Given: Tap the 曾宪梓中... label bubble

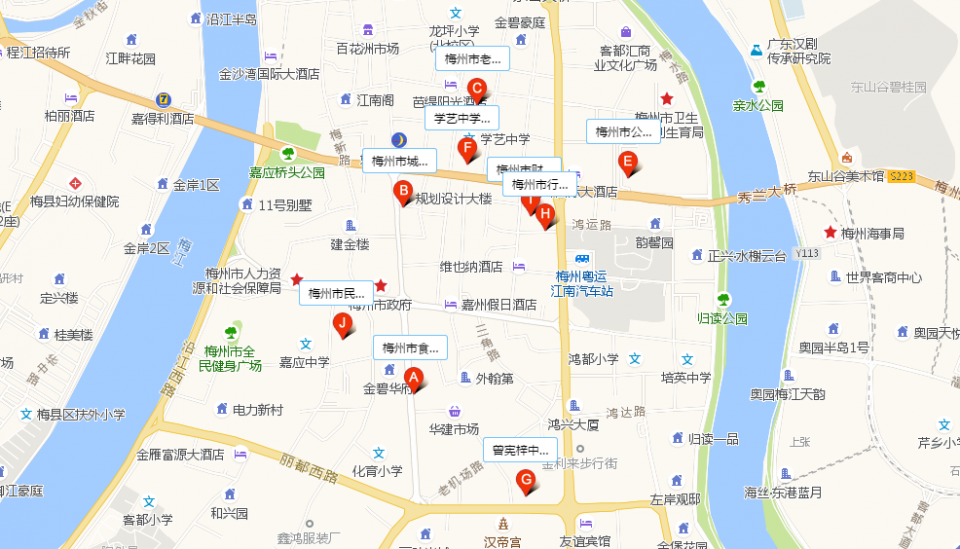Looking at the screenshot, I should tap(520, 450).
